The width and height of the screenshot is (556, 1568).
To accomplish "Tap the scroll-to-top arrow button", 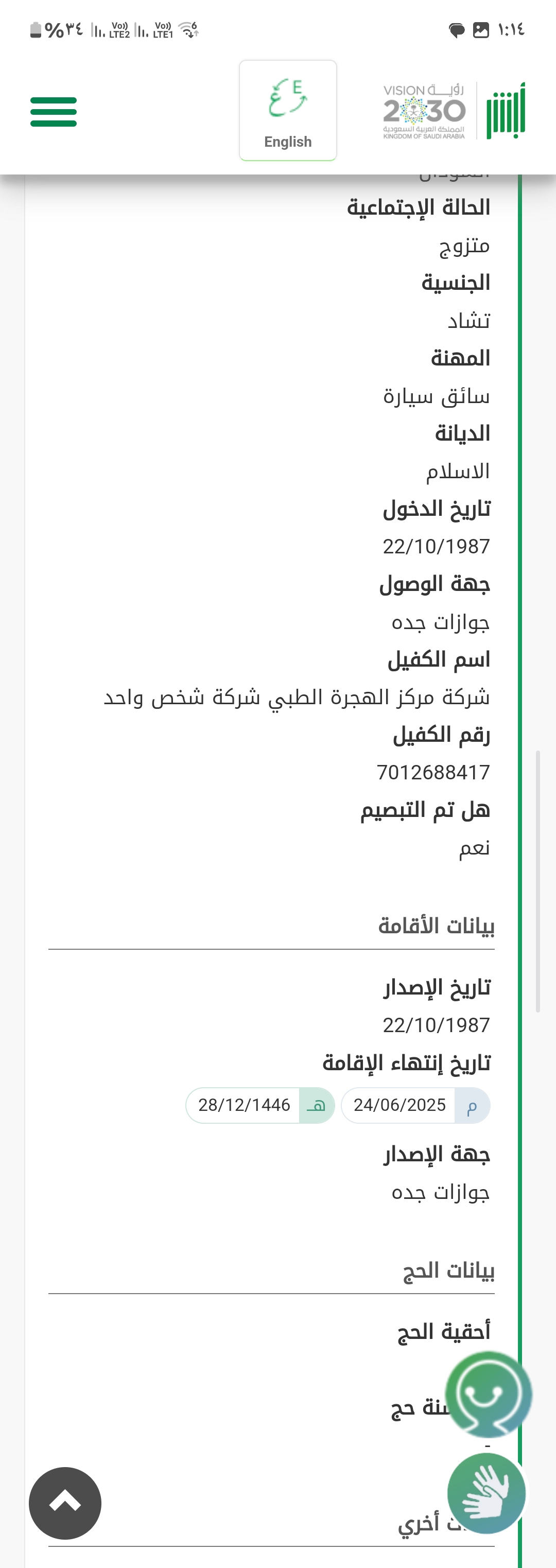I will 65,1503.
